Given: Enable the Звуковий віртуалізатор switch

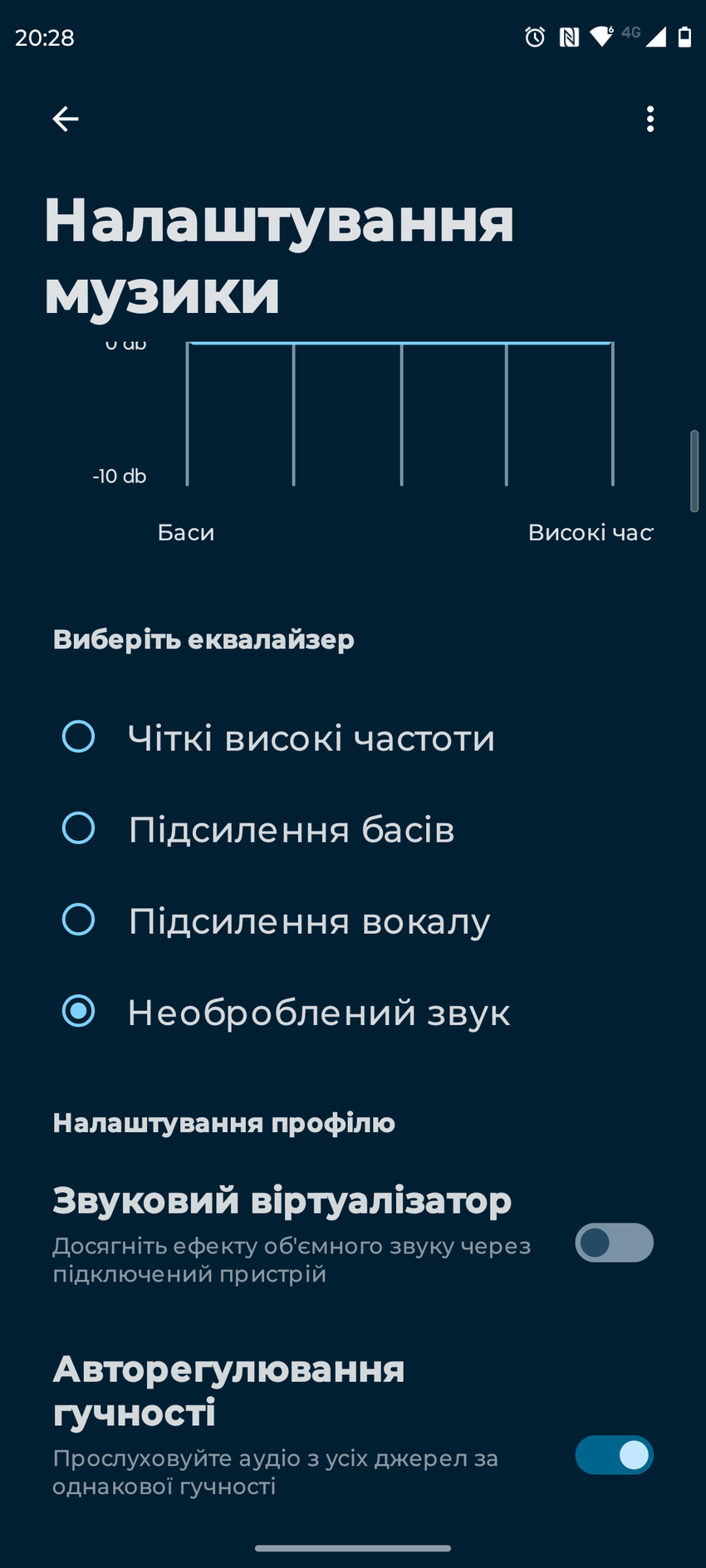Looking at the screenshot, I should (614, 1243).
